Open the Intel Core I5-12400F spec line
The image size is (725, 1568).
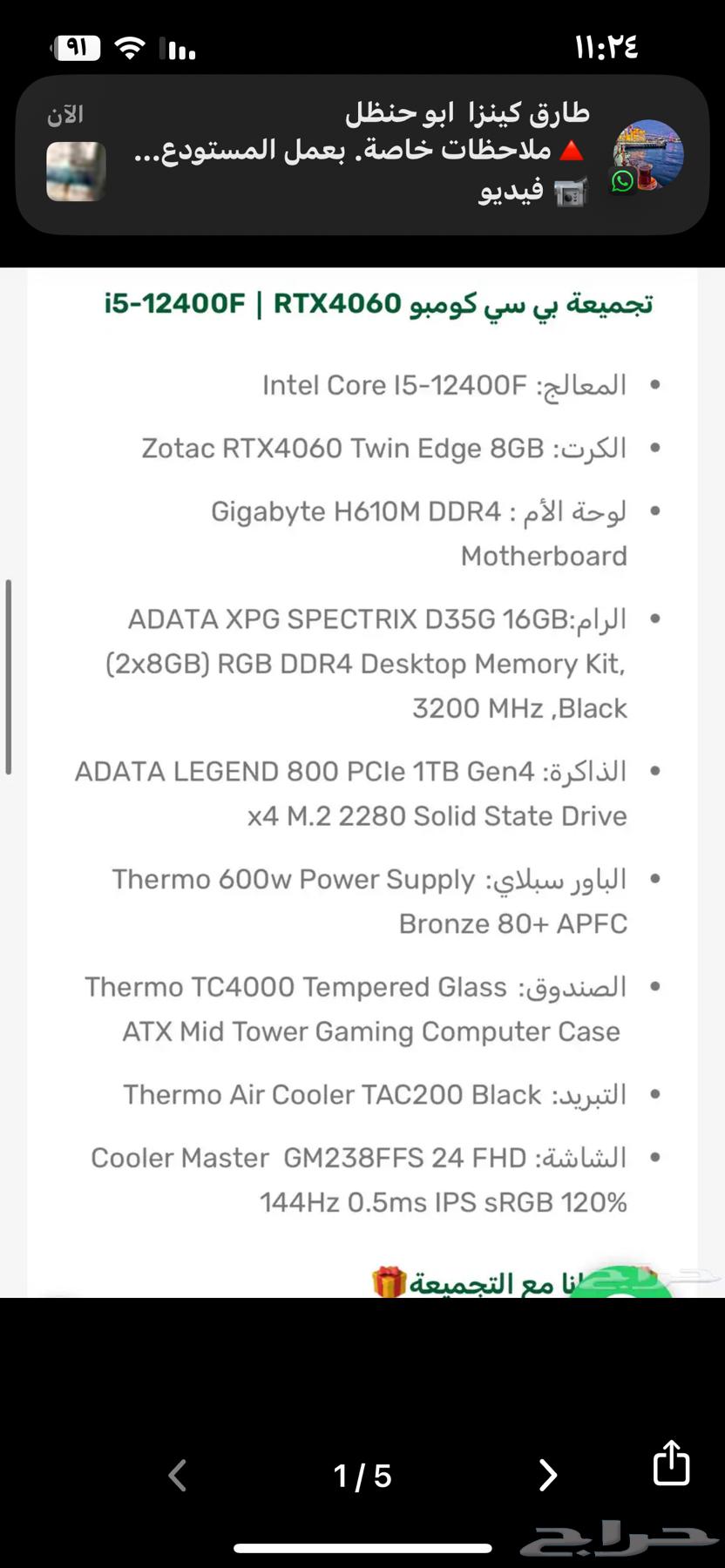(x=444, y=384)
